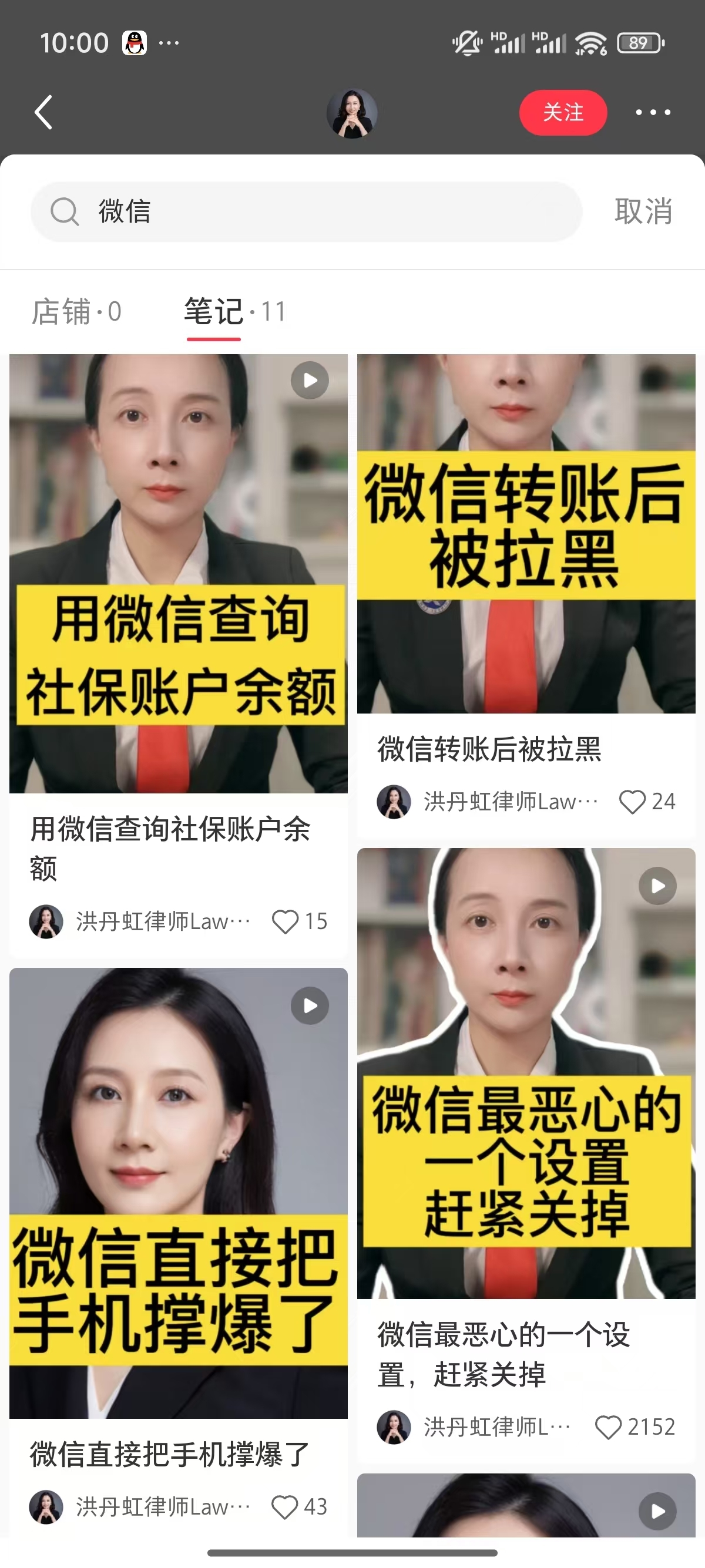Open note 微信最恶心的一个设置，赶紧关掉
The image size is (705, 1568).
click(526, 1072)
